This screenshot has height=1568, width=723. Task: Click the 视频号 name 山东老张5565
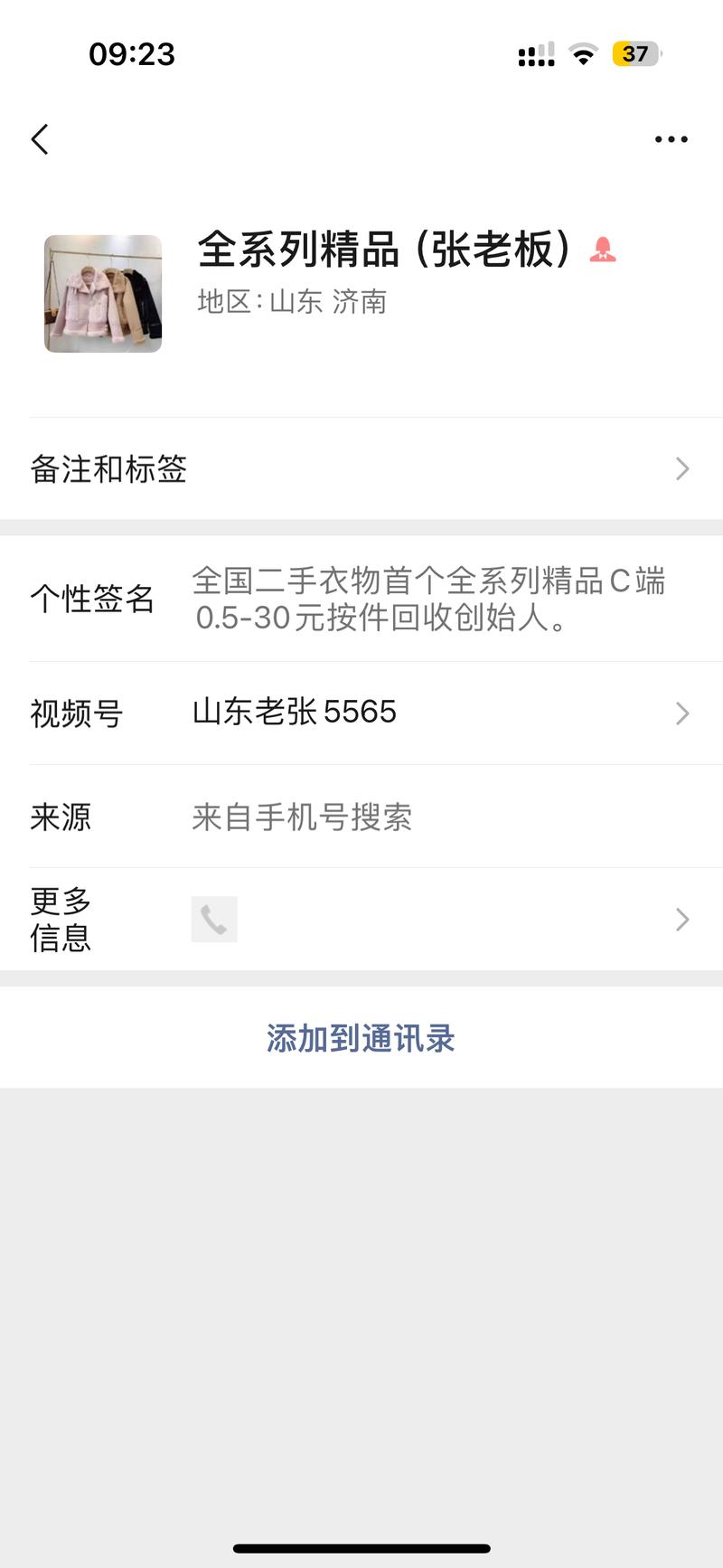295,713
